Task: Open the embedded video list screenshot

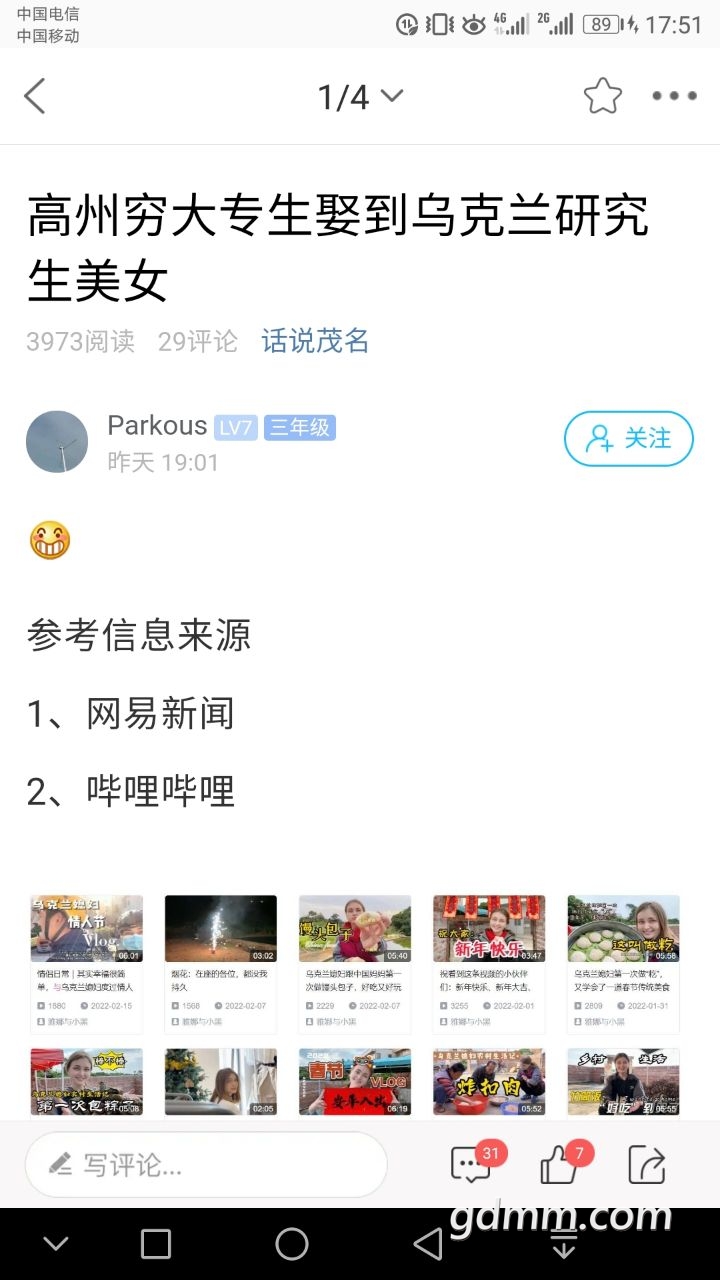Action: coord(355,1005)
